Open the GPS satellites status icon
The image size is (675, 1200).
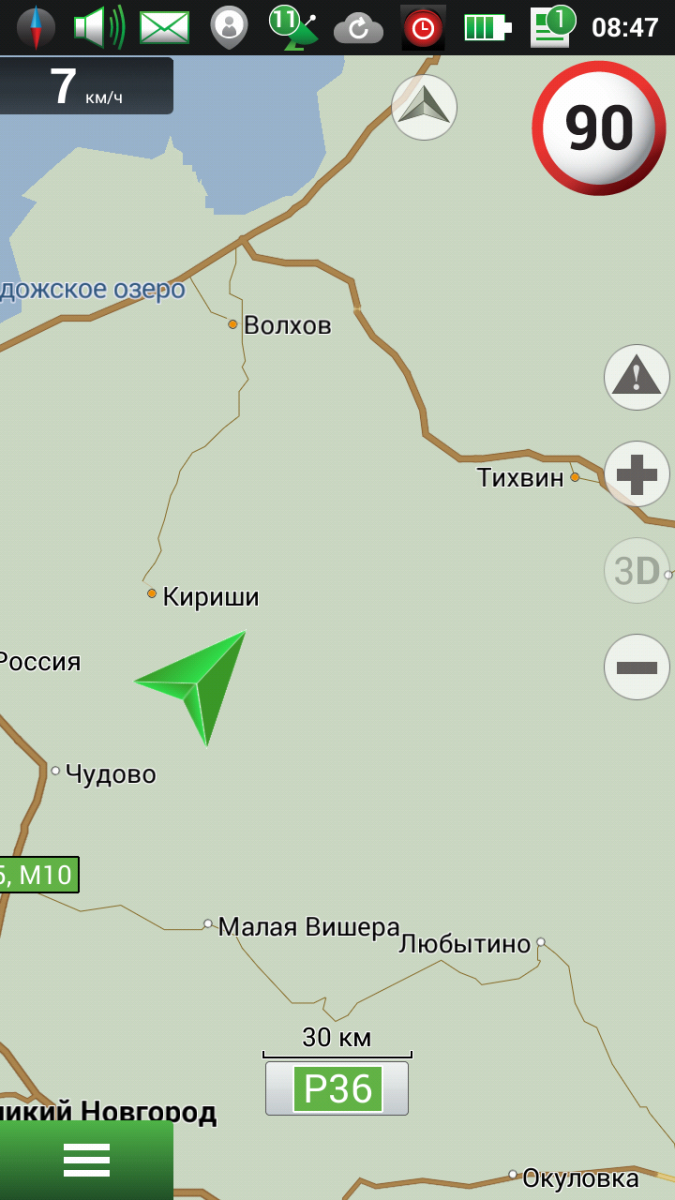tap(293, 27)
